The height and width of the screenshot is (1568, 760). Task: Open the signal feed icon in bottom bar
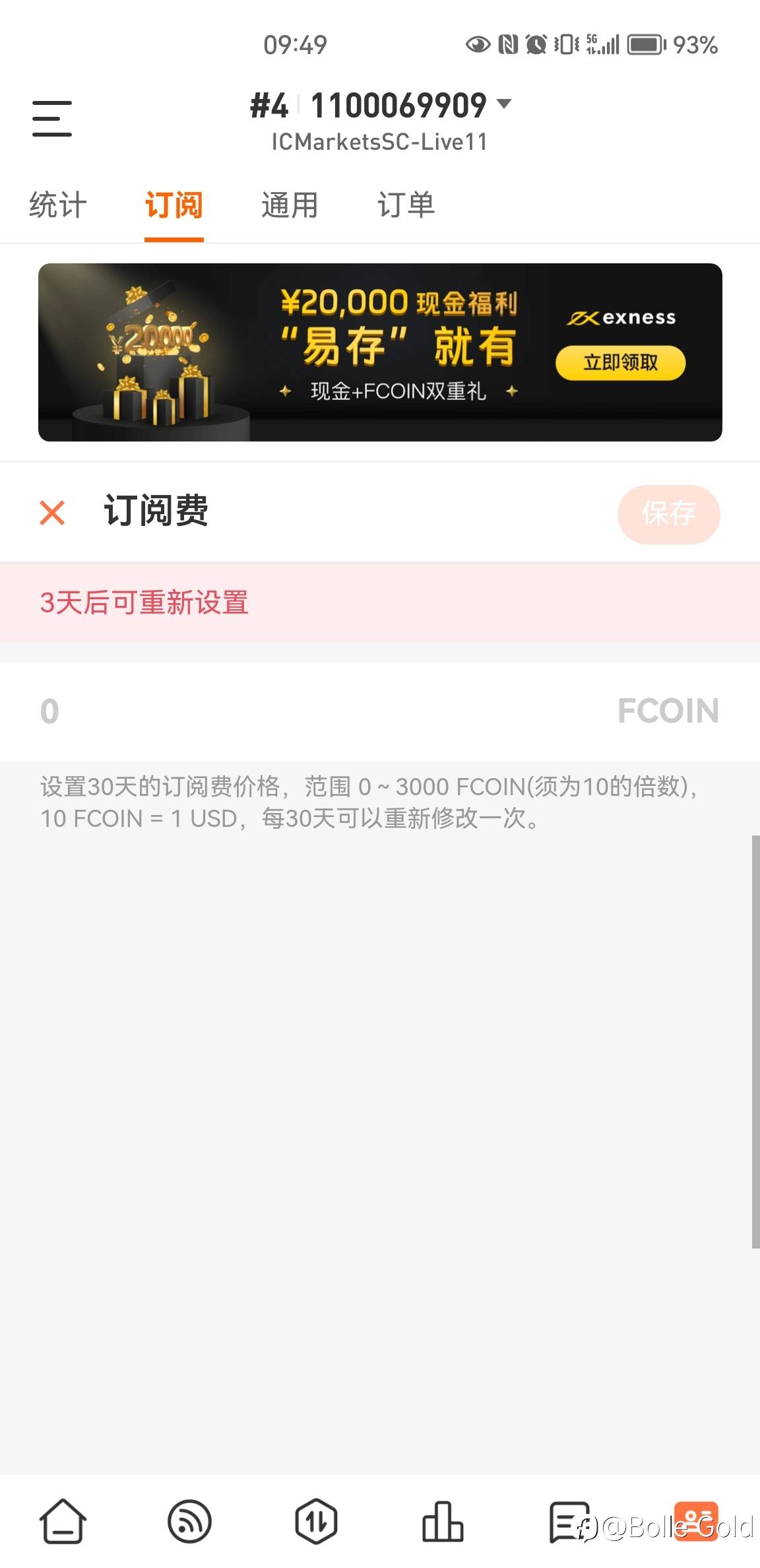tap(190, 1521)
